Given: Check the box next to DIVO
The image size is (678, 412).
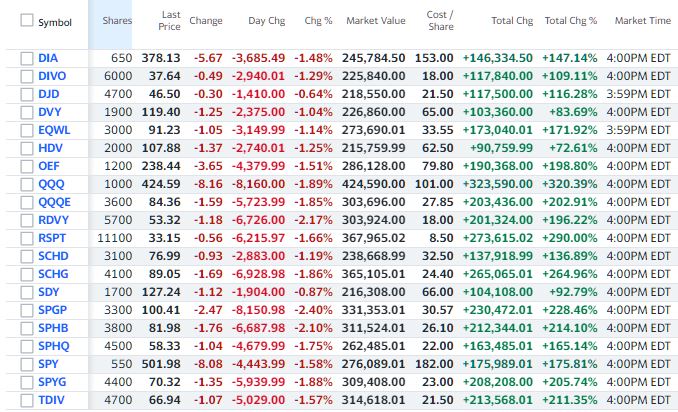Looking at the screenshot, I should click(x=27, y=75).
